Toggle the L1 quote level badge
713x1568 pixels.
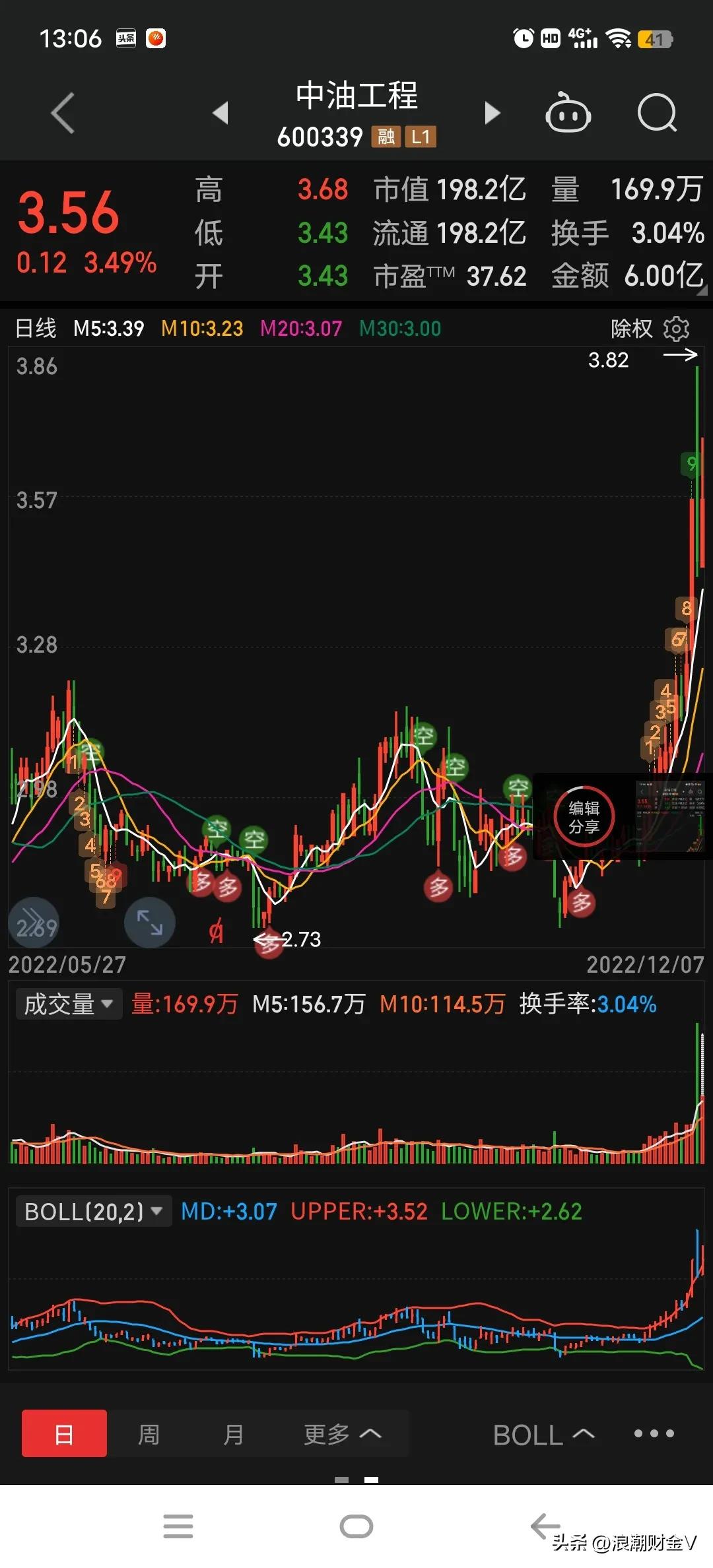[x=421, y=138]
